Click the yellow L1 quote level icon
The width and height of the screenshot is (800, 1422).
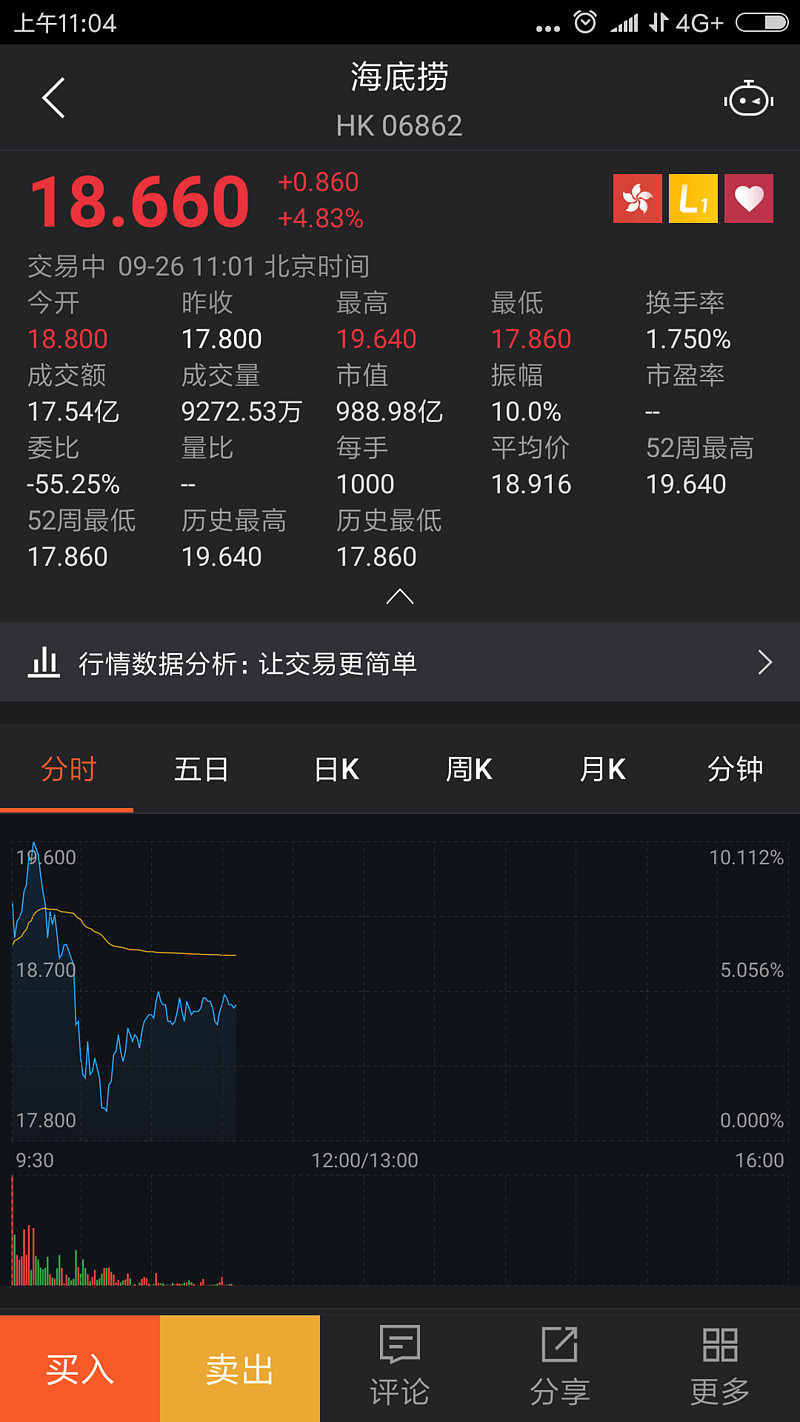click(693, 198)
